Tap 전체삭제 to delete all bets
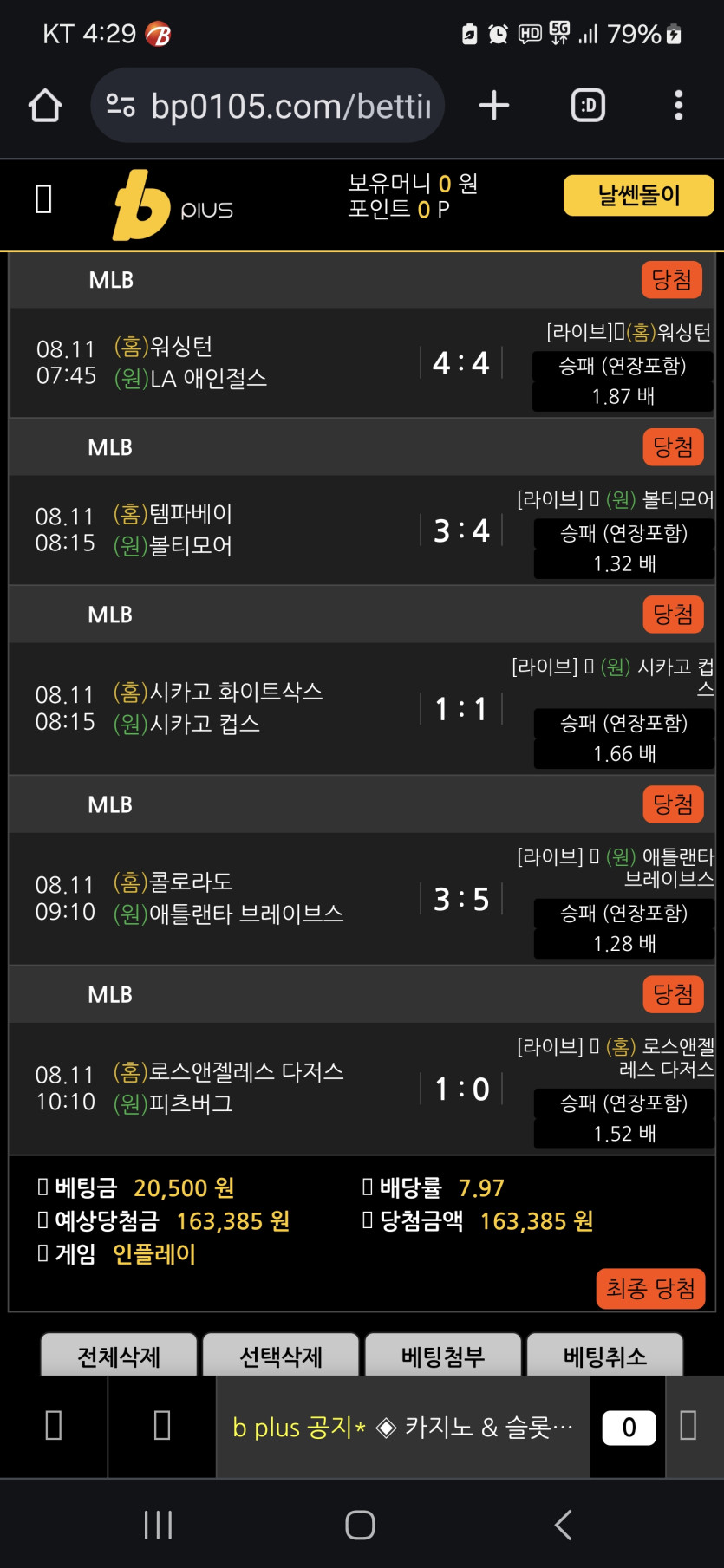 point(119,1356)
